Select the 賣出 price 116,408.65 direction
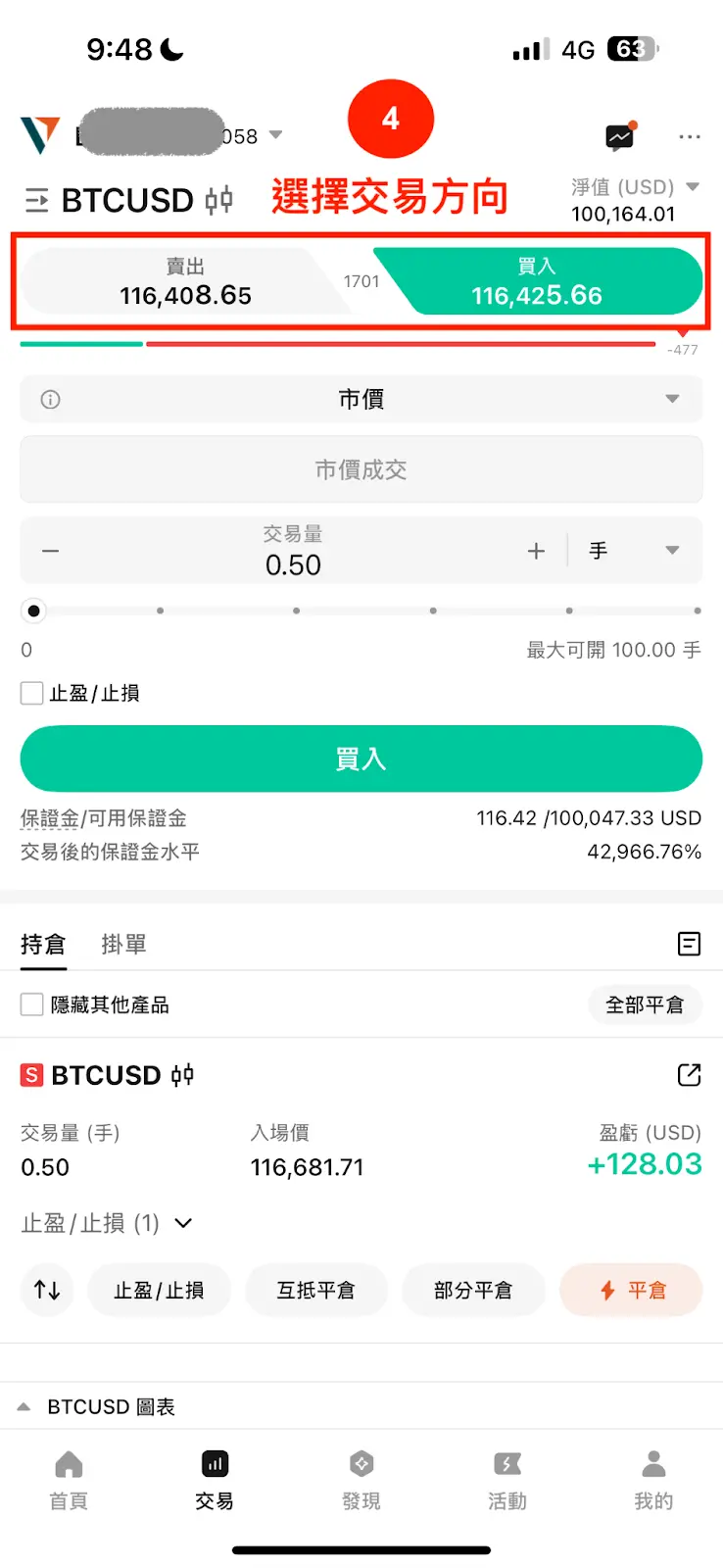Screen dimensions: 723x1568 coord(185,282)
